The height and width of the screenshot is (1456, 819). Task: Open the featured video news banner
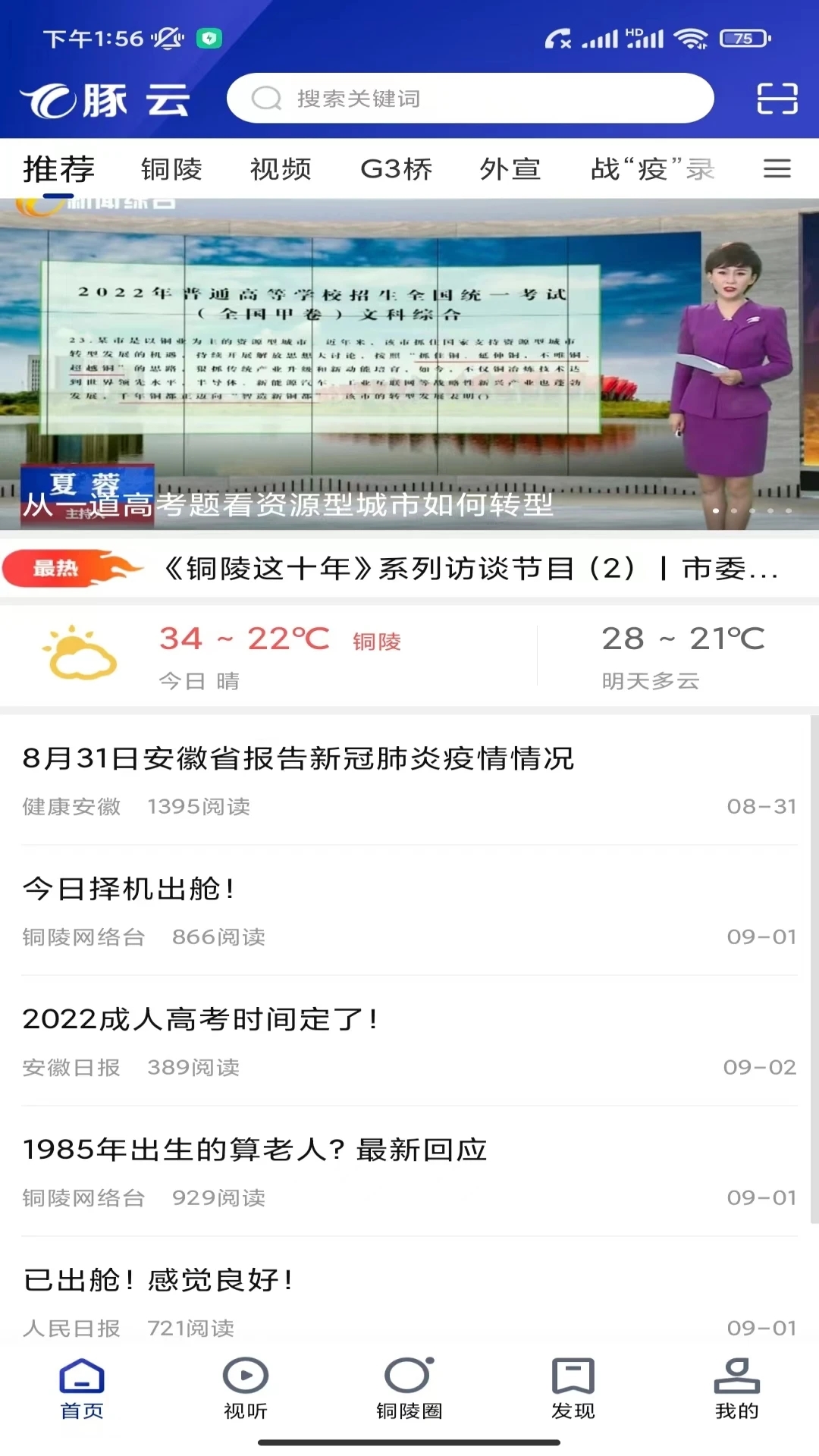tap(409, 356)
